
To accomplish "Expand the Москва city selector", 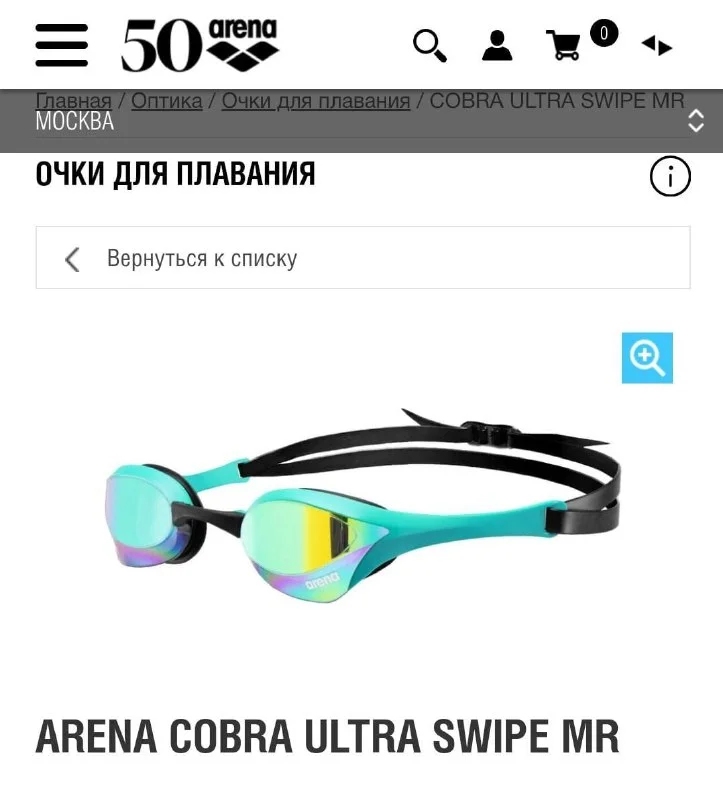I will point(361,122).
